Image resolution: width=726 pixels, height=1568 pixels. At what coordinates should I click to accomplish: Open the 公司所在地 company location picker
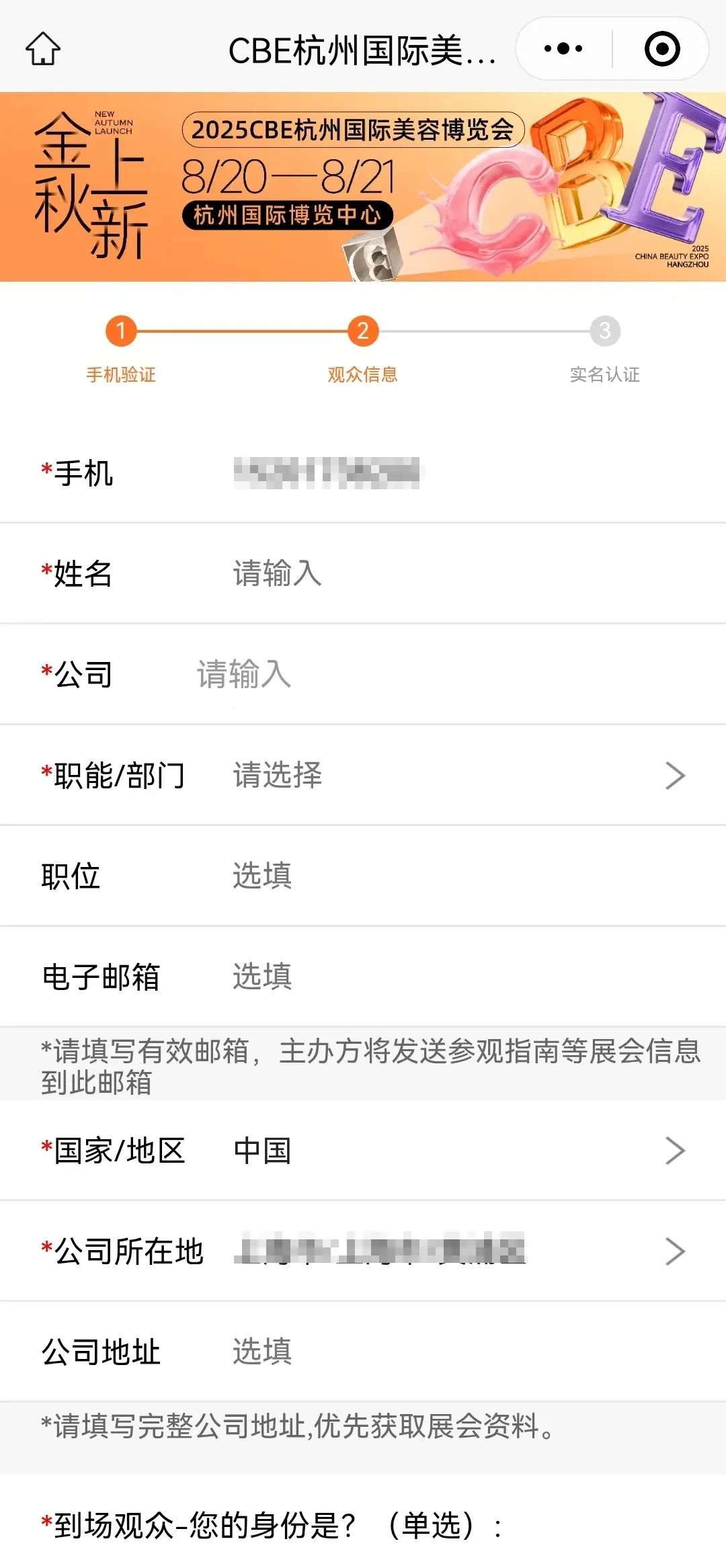tap(444, 1251)
